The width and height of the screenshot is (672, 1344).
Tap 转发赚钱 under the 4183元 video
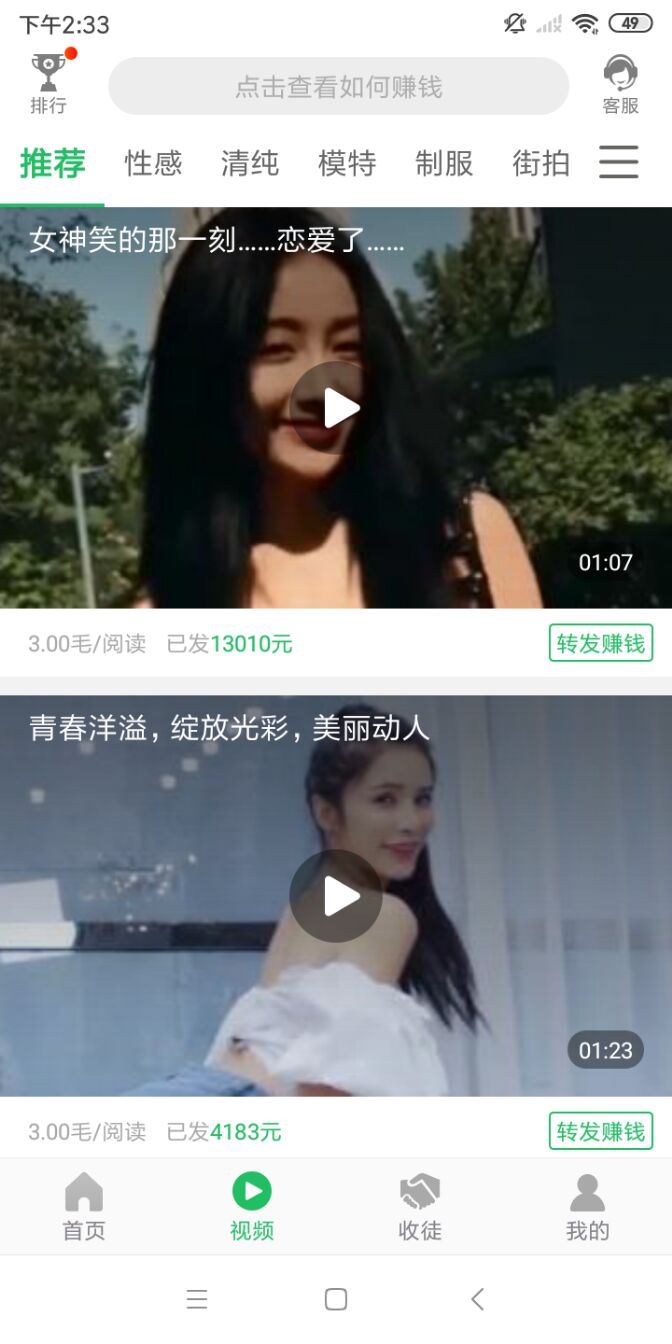[601, 1131]
